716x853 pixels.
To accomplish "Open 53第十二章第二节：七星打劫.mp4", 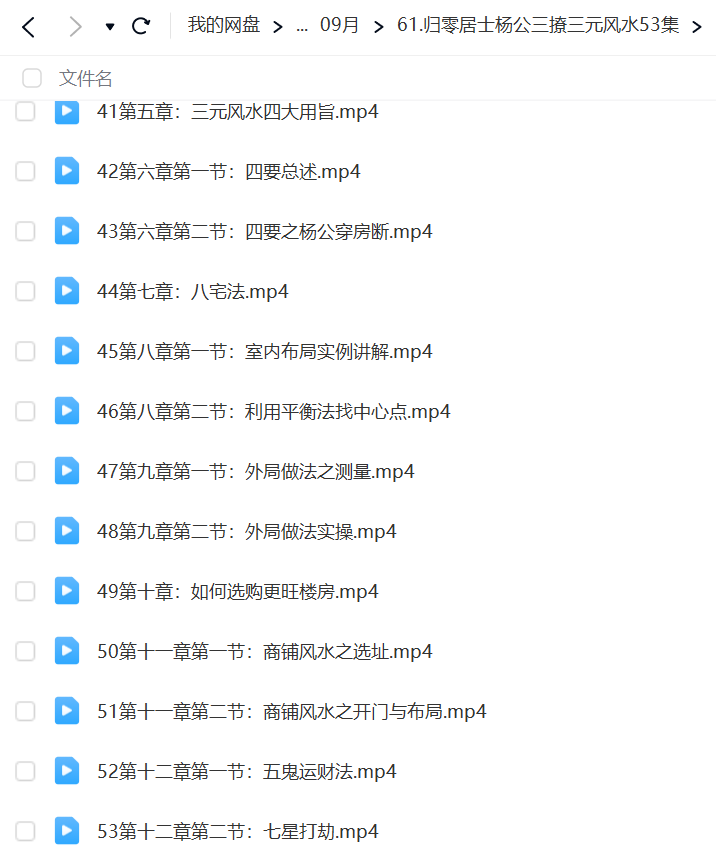I will coord(237,832).
